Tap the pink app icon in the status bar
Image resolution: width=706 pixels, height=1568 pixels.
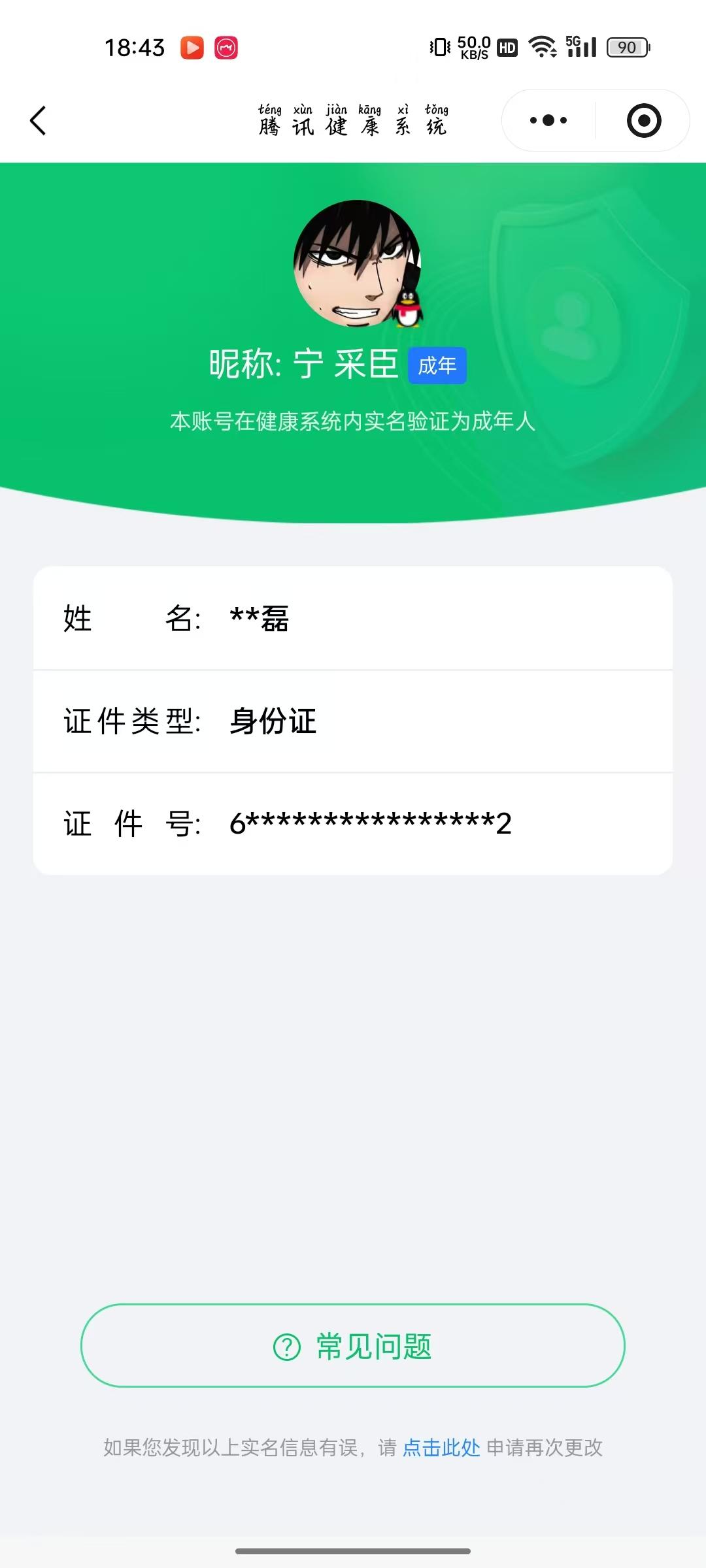[226, 47]
